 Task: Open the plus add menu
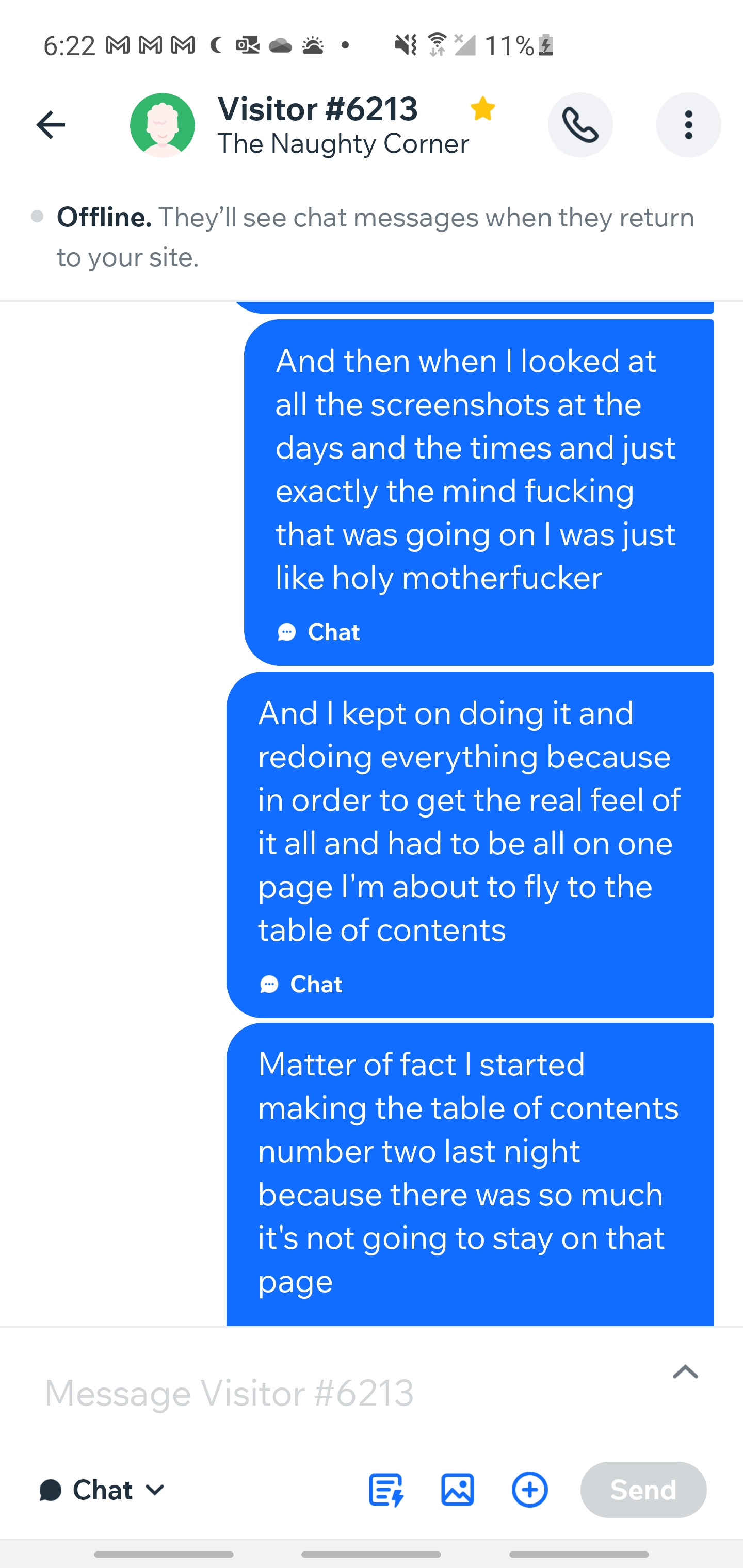(530, 1490)
